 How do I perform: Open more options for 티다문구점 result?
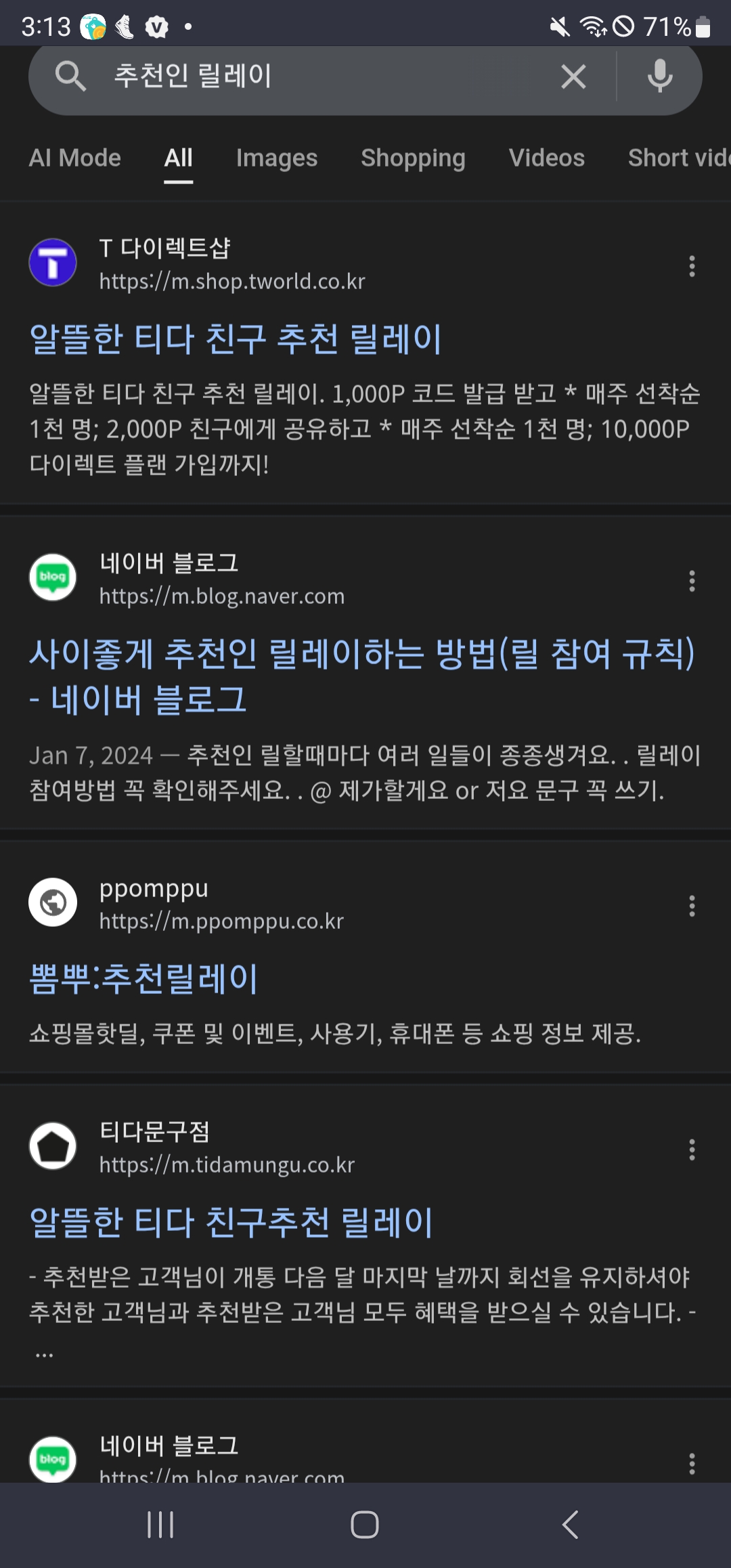[692, 1150]
